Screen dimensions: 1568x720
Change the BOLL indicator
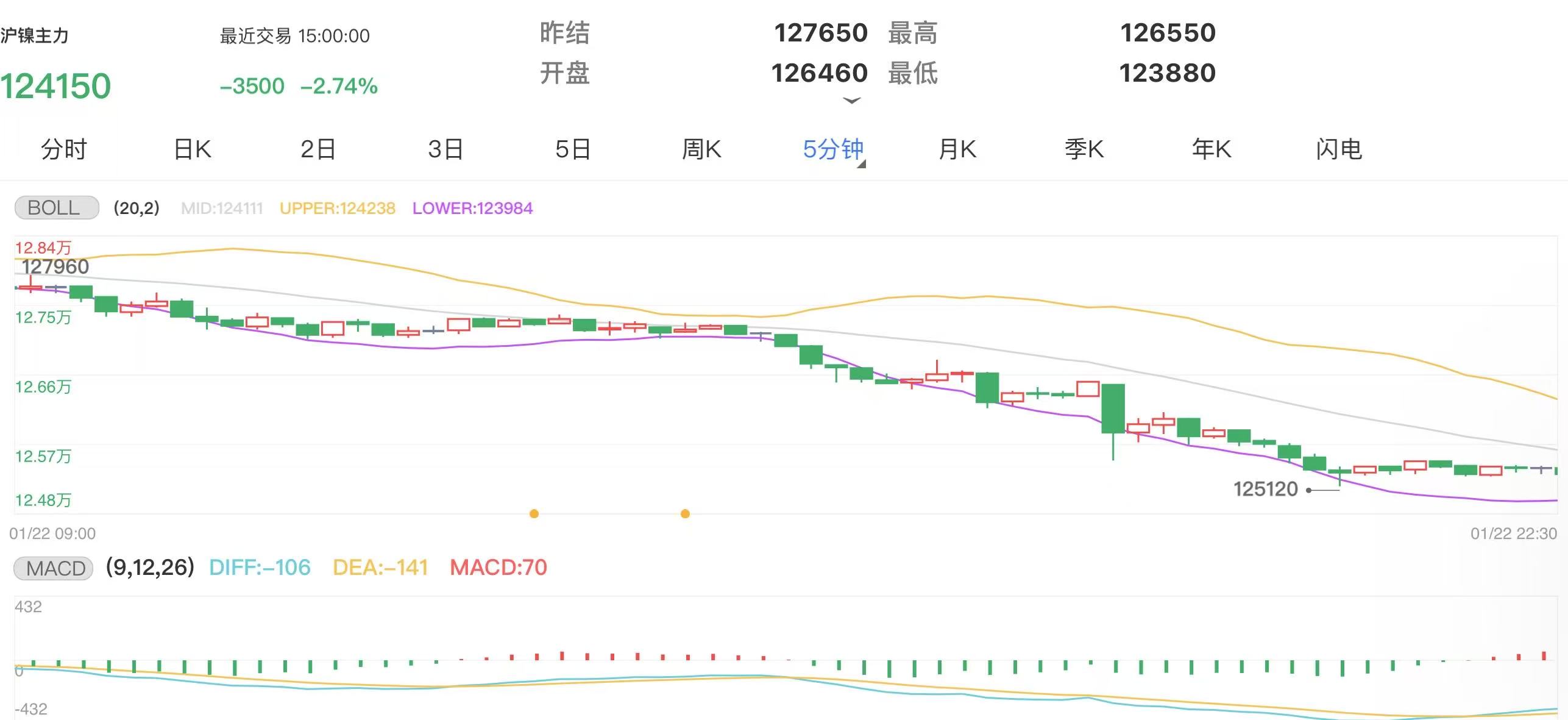coord(56,208)
